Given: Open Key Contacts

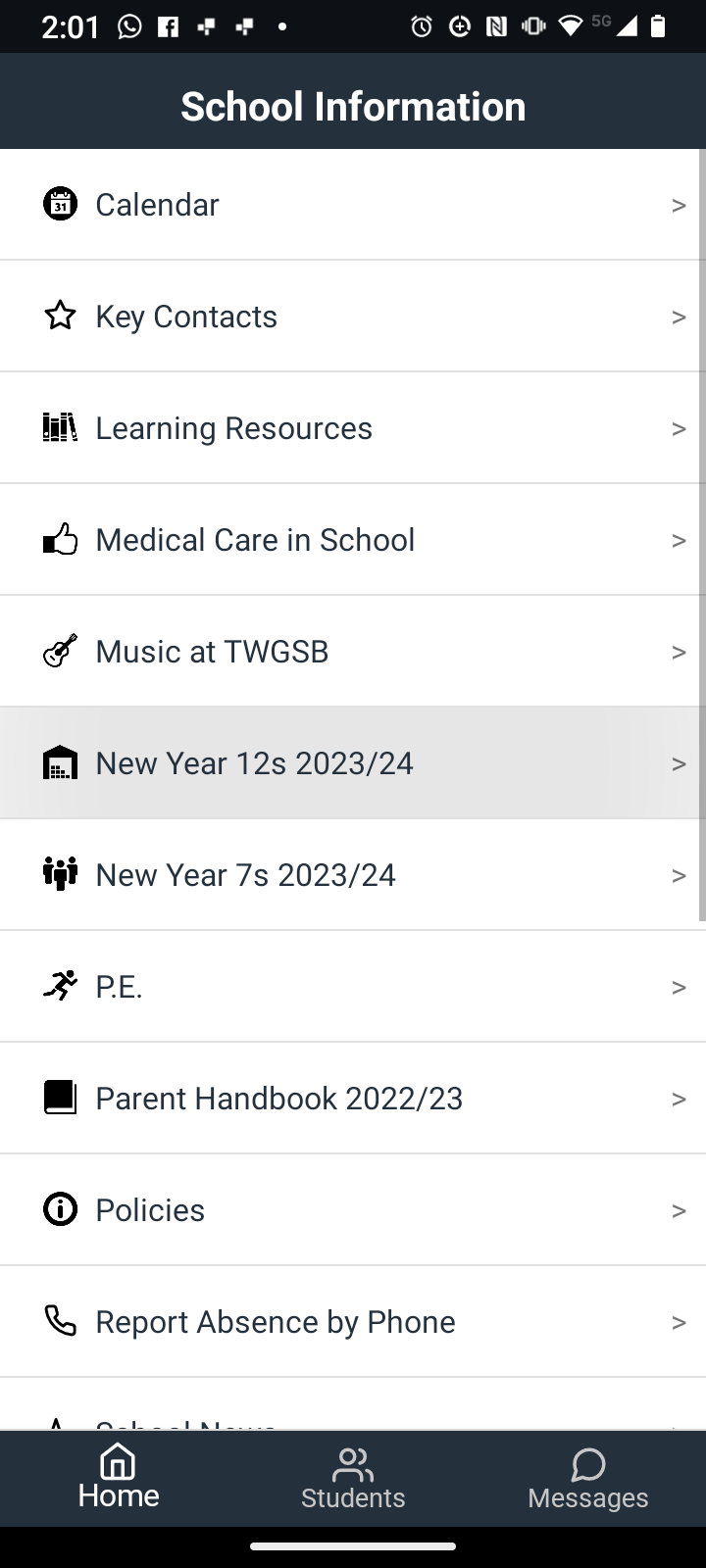Looking at the screenshot, I should pyautogui.click(x=353, y=316).
